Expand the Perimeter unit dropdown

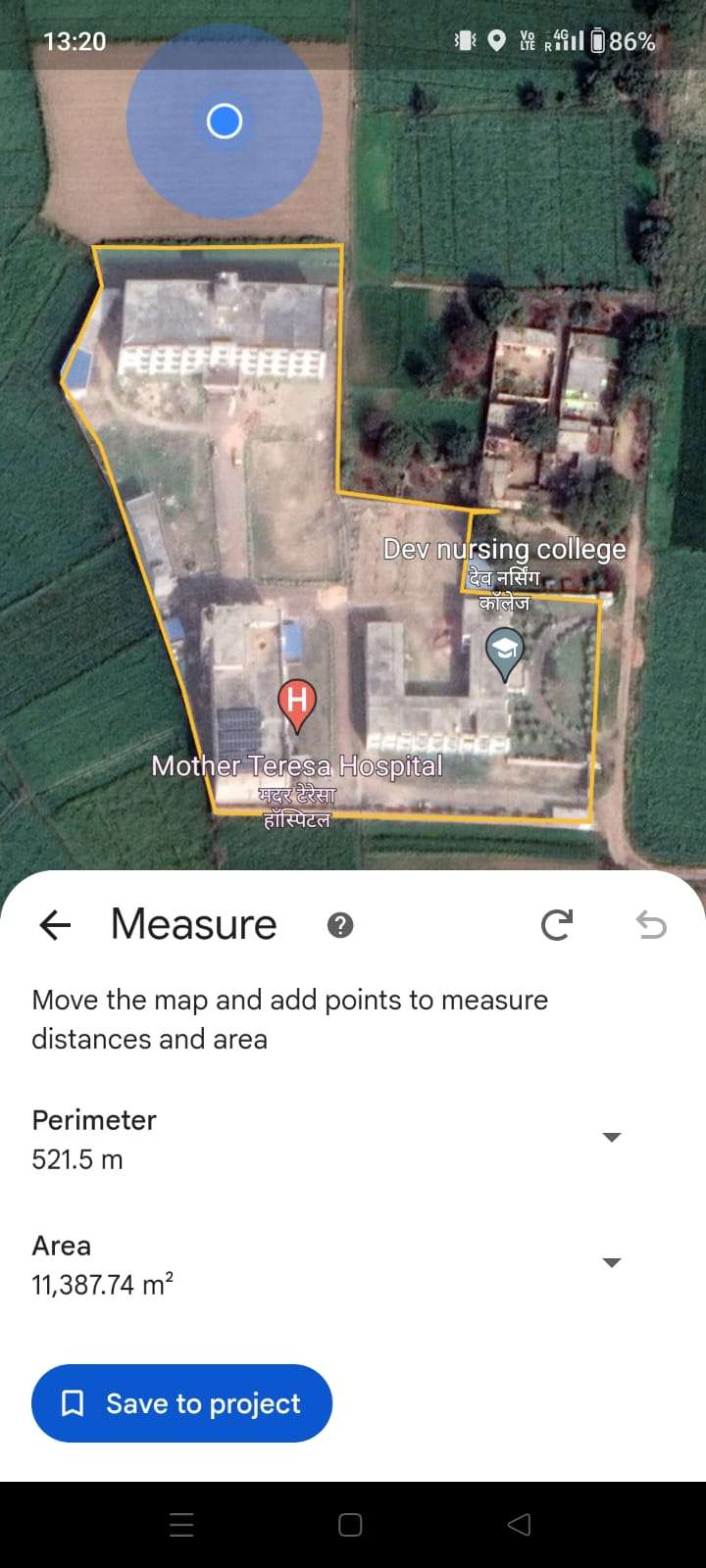[x=612, y=1137]
